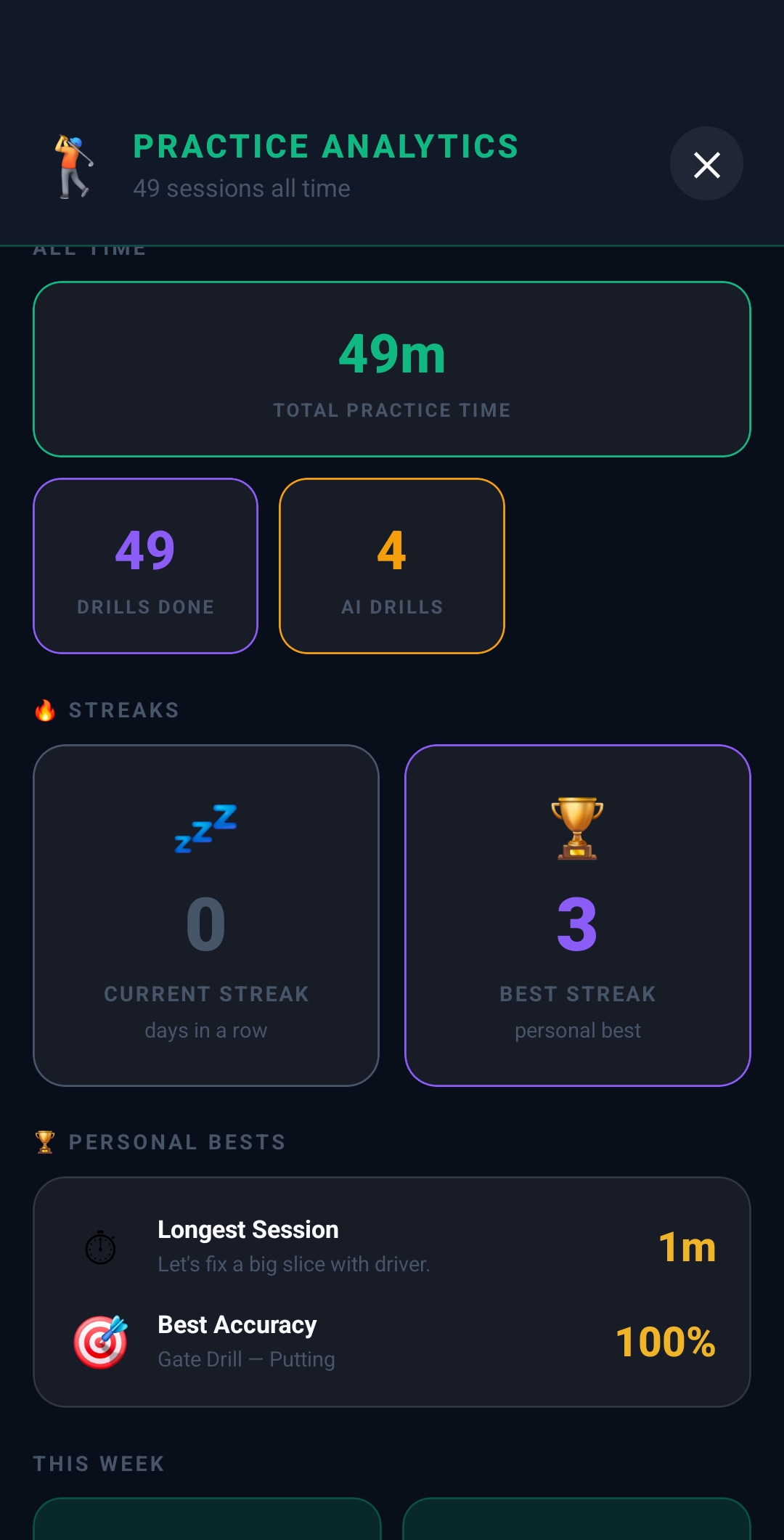This screenshot has width=784, height=1540.
Task: Select the Current Streak card
Action: (205, 915)
